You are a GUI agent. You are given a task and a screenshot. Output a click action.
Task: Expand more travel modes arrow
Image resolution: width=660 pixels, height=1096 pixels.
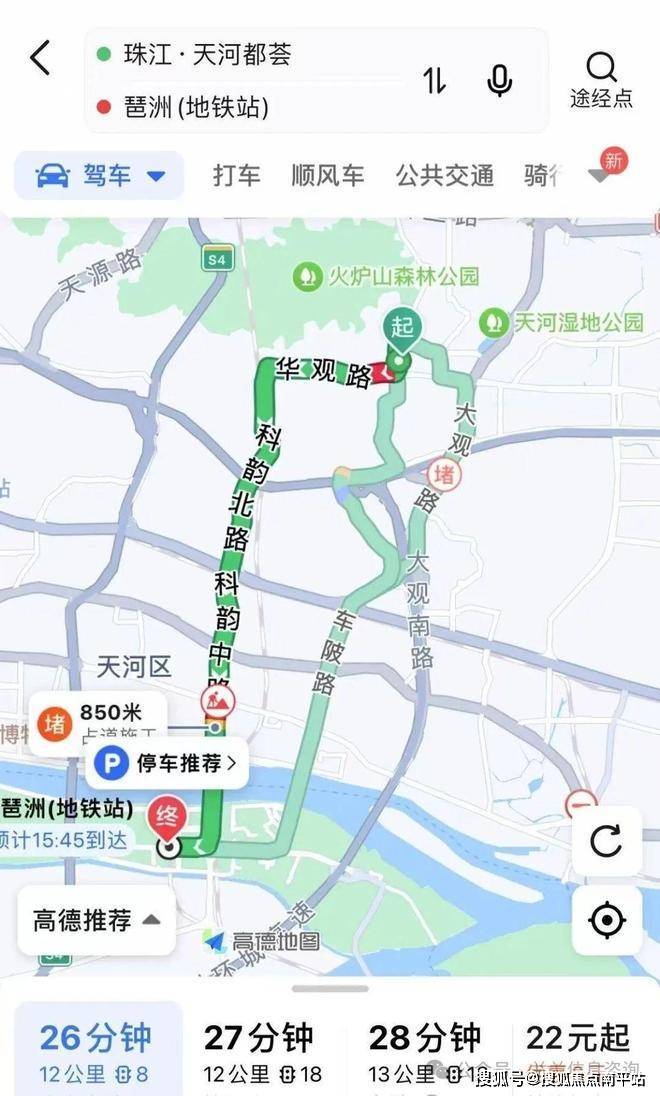tap(600, 176)
